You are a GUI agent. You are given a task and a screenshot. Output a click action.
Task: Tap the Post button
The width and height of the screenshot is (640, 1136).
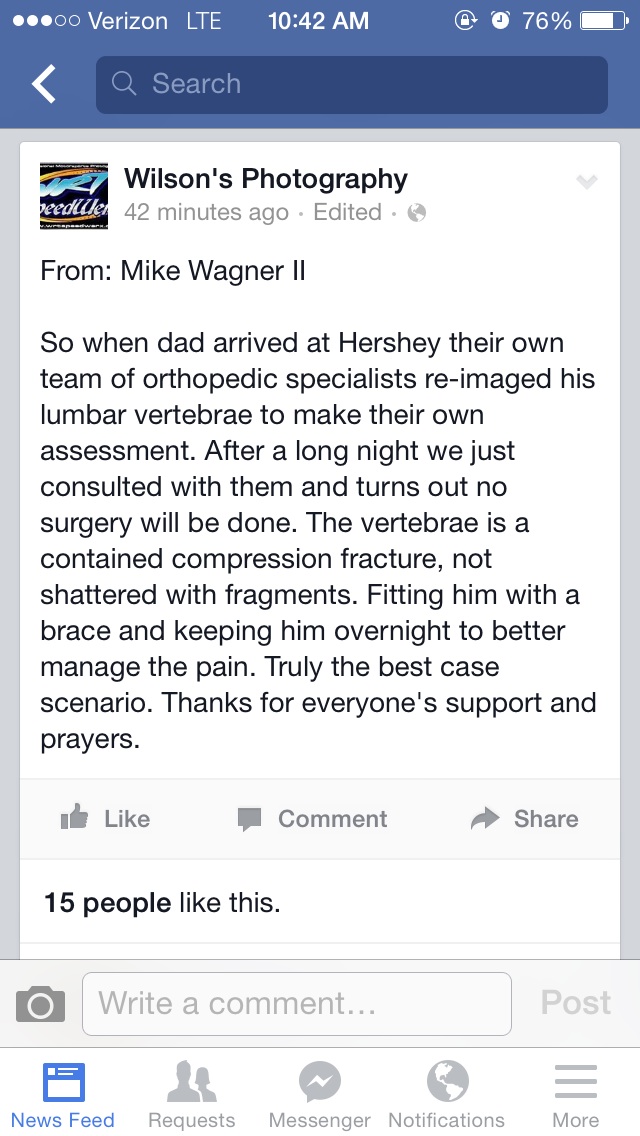coord(575,1003)
